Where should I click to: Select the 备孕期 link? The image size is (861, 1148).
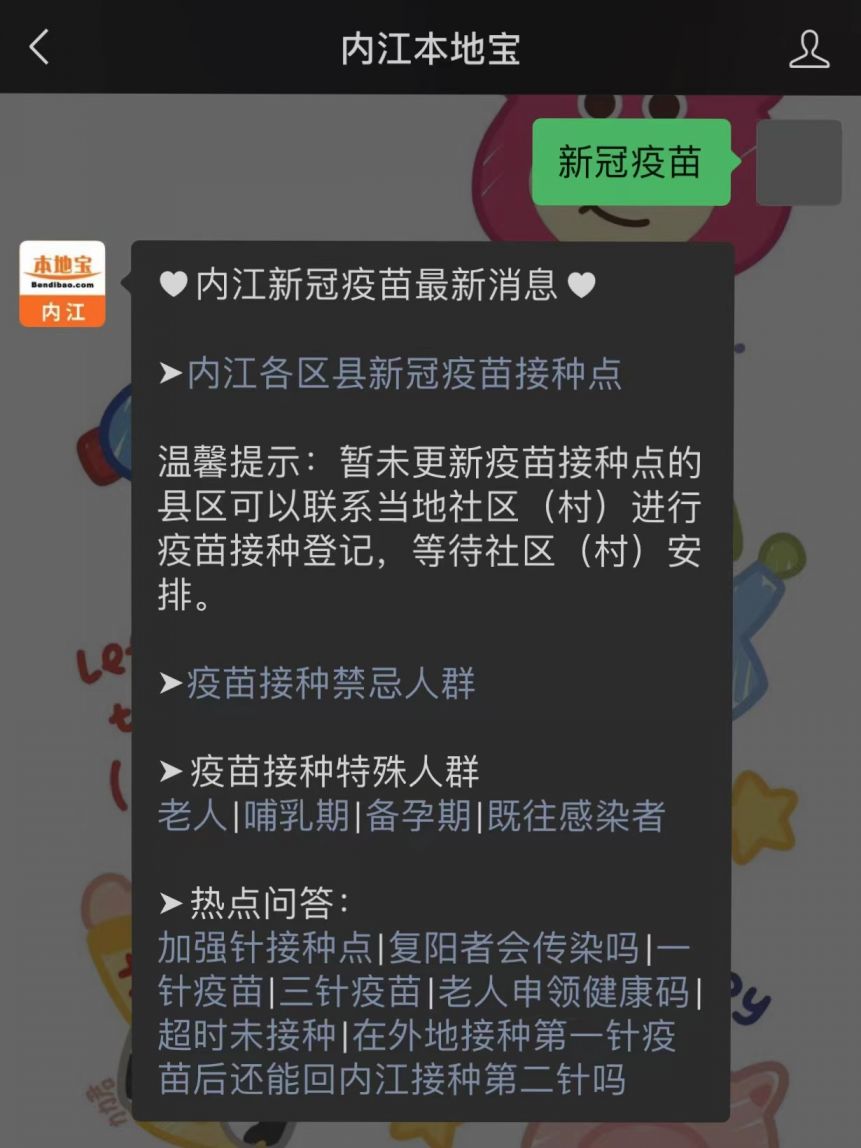point(418,816)
